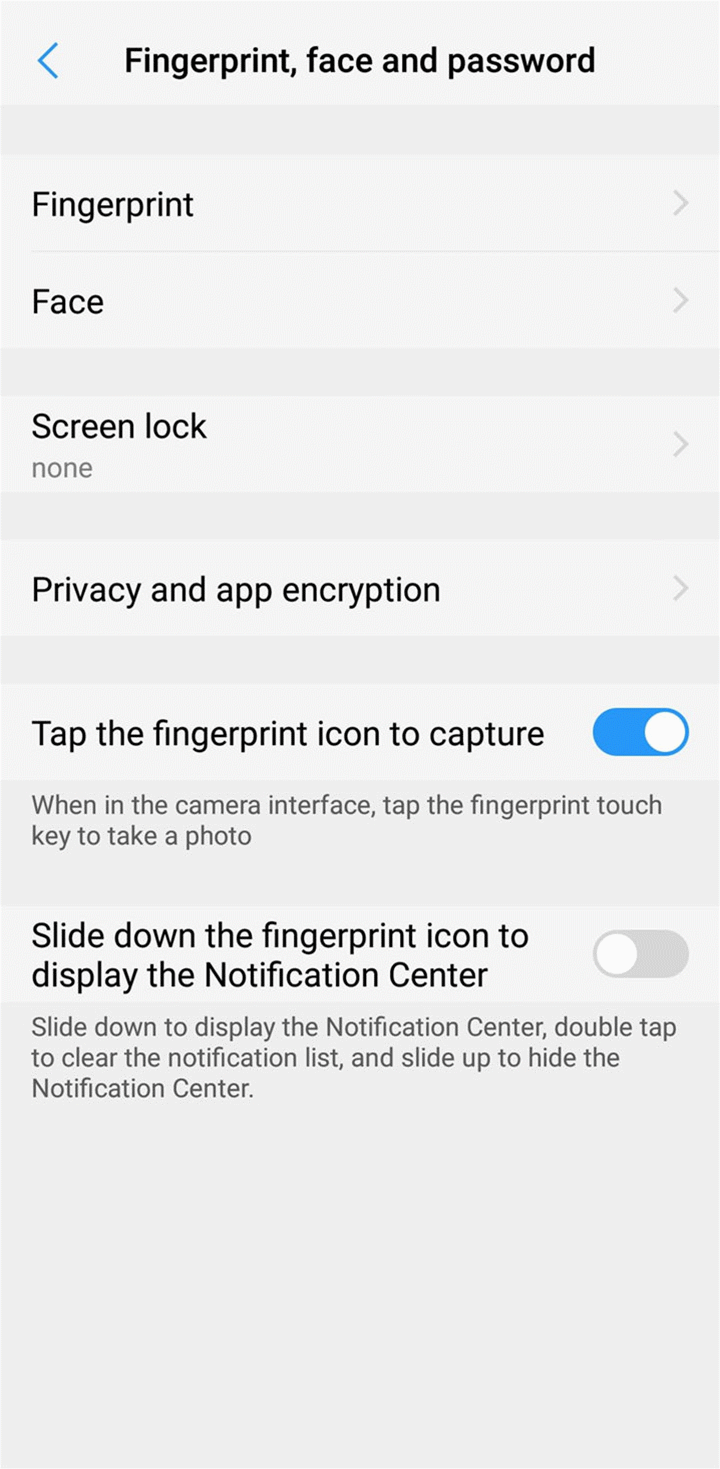Open Screen lock options
Viewport: 720px width, 1469px height.
pos(360,444)
